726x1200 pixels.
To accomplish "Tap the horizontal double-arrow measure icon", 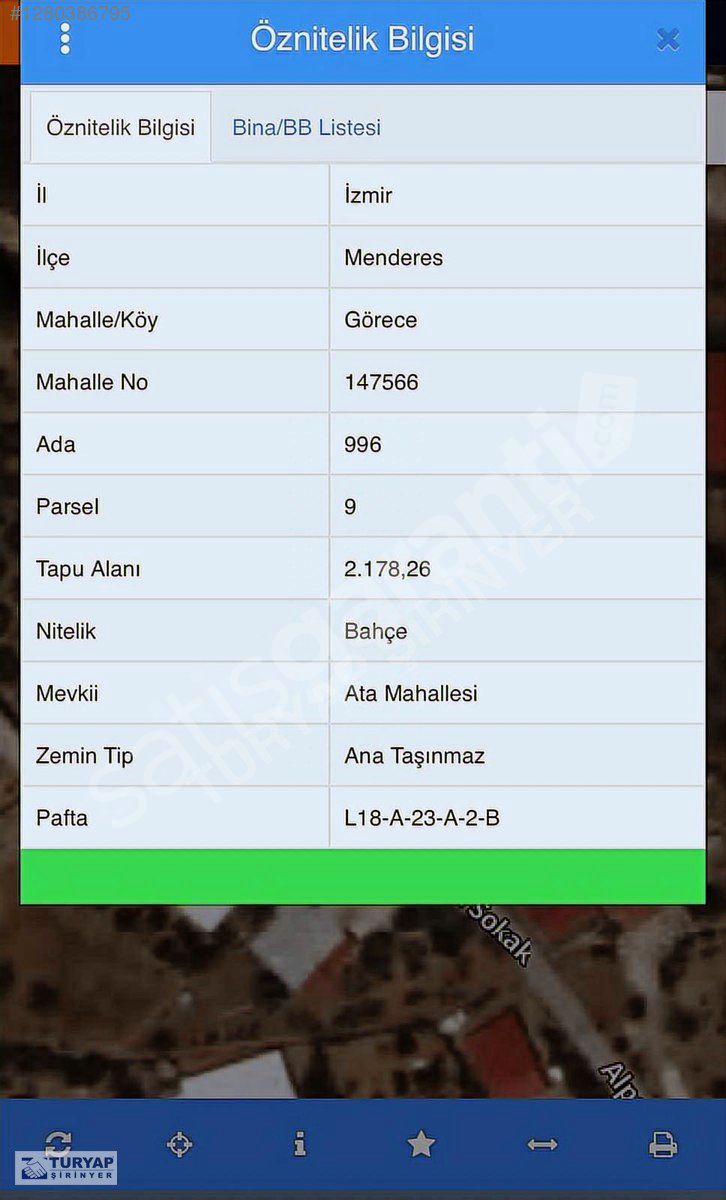I will coord(542,1143).
